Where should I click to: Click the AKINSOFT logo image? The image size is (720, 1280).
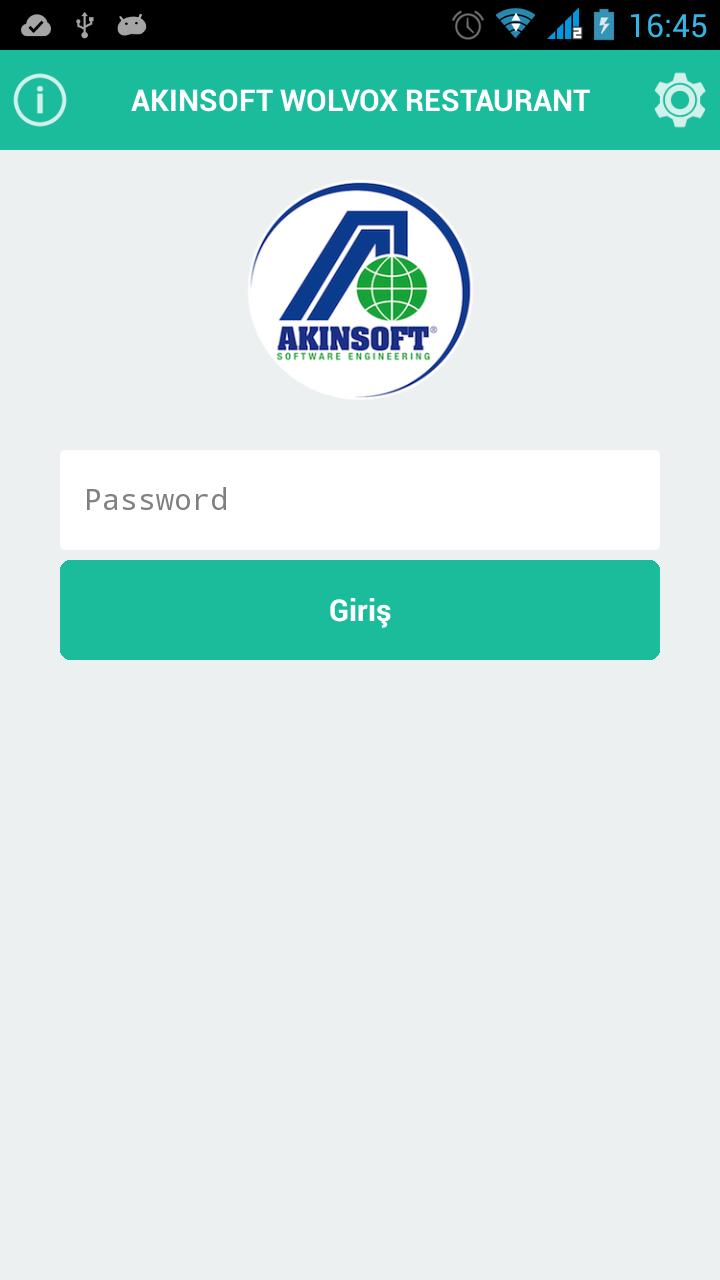coord(360,290)
